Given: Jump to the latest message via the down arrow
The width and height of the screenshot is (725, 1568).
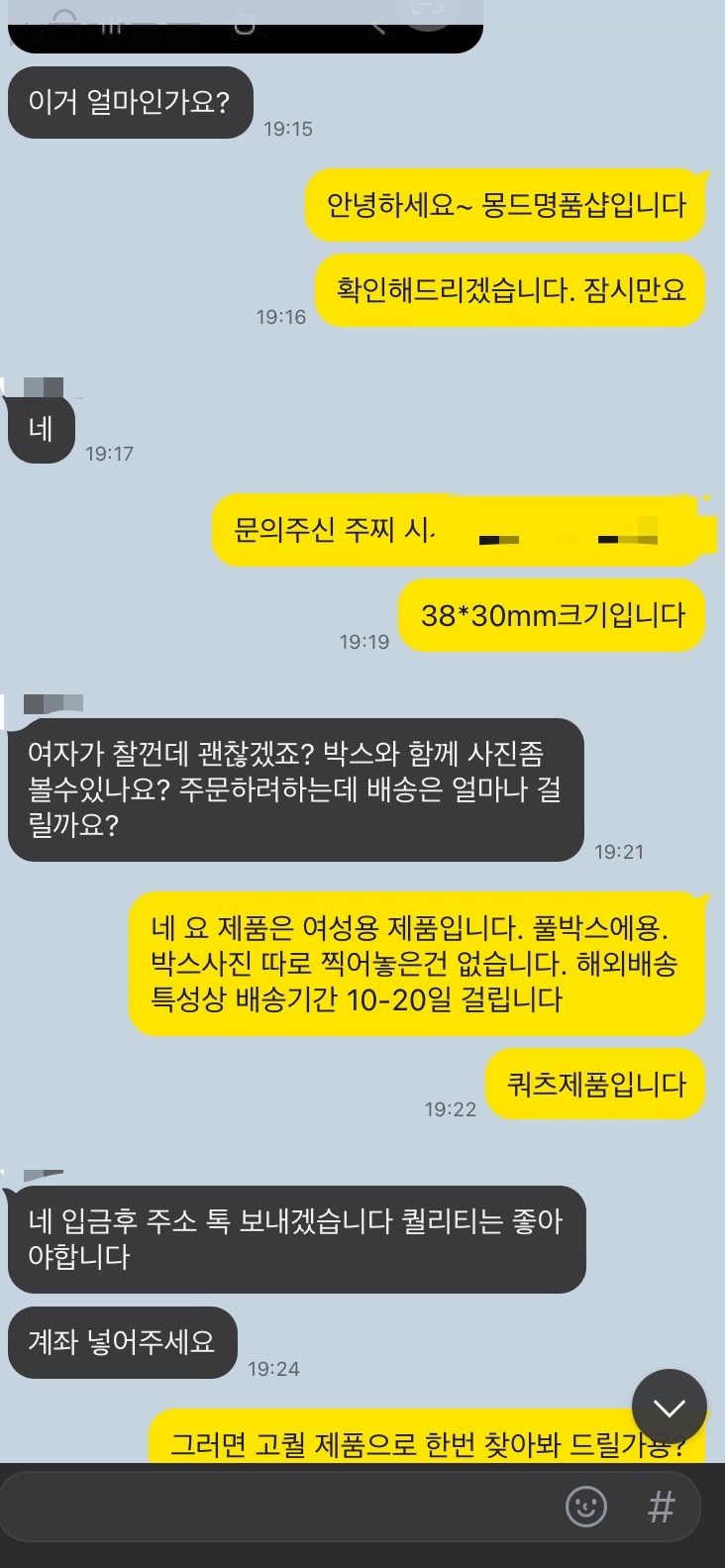Looking at the screenshot, I should [669, 1407].
